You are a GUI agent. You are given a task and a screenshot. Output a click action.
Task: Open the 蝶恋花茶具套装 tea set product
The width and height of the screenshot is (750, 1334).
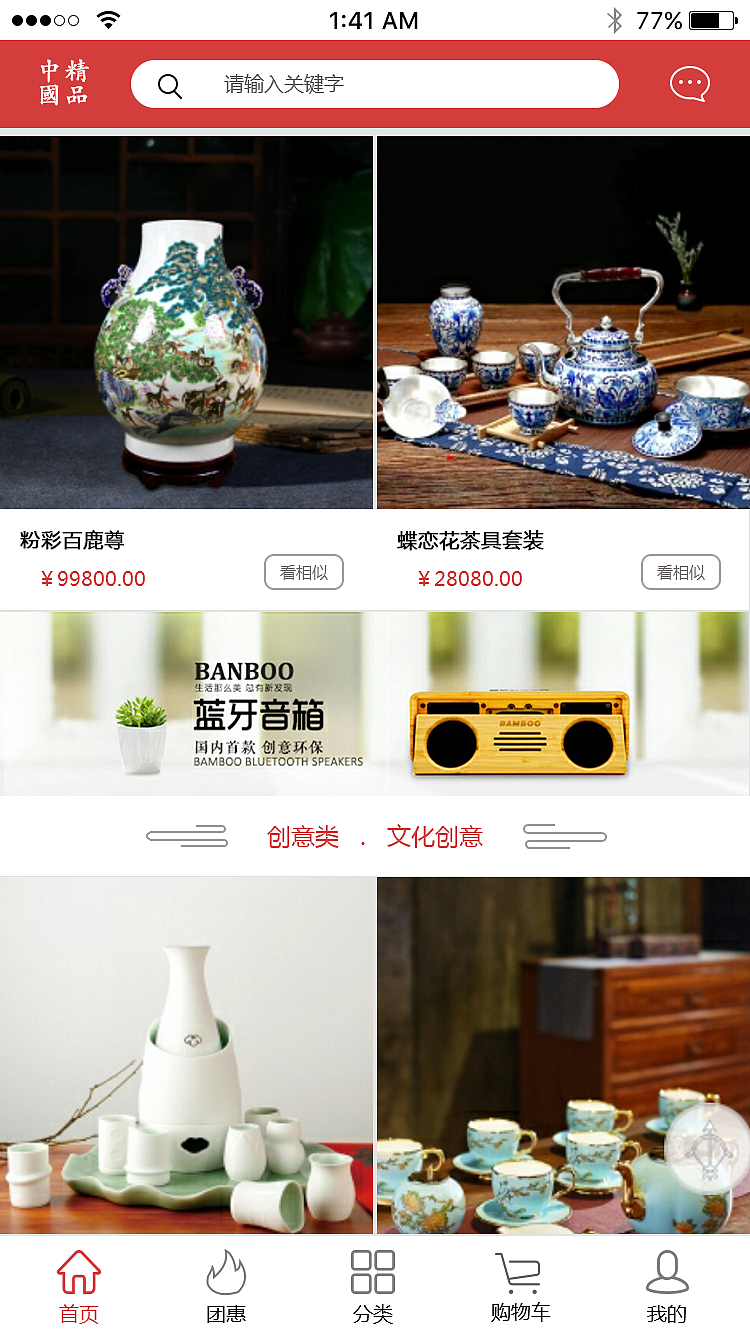click(563, 322)
